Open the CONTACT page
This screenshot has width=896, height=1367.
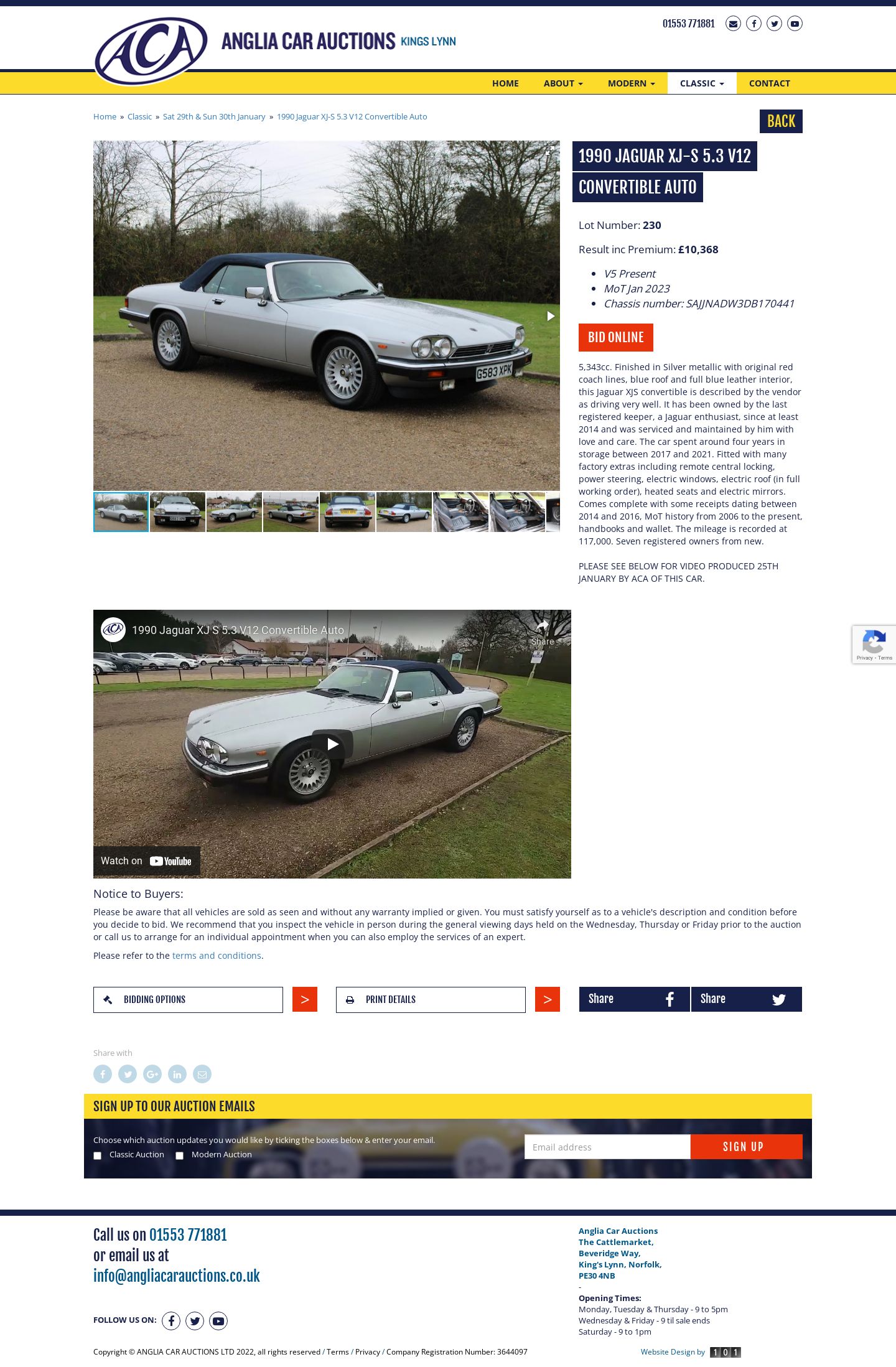769,83
